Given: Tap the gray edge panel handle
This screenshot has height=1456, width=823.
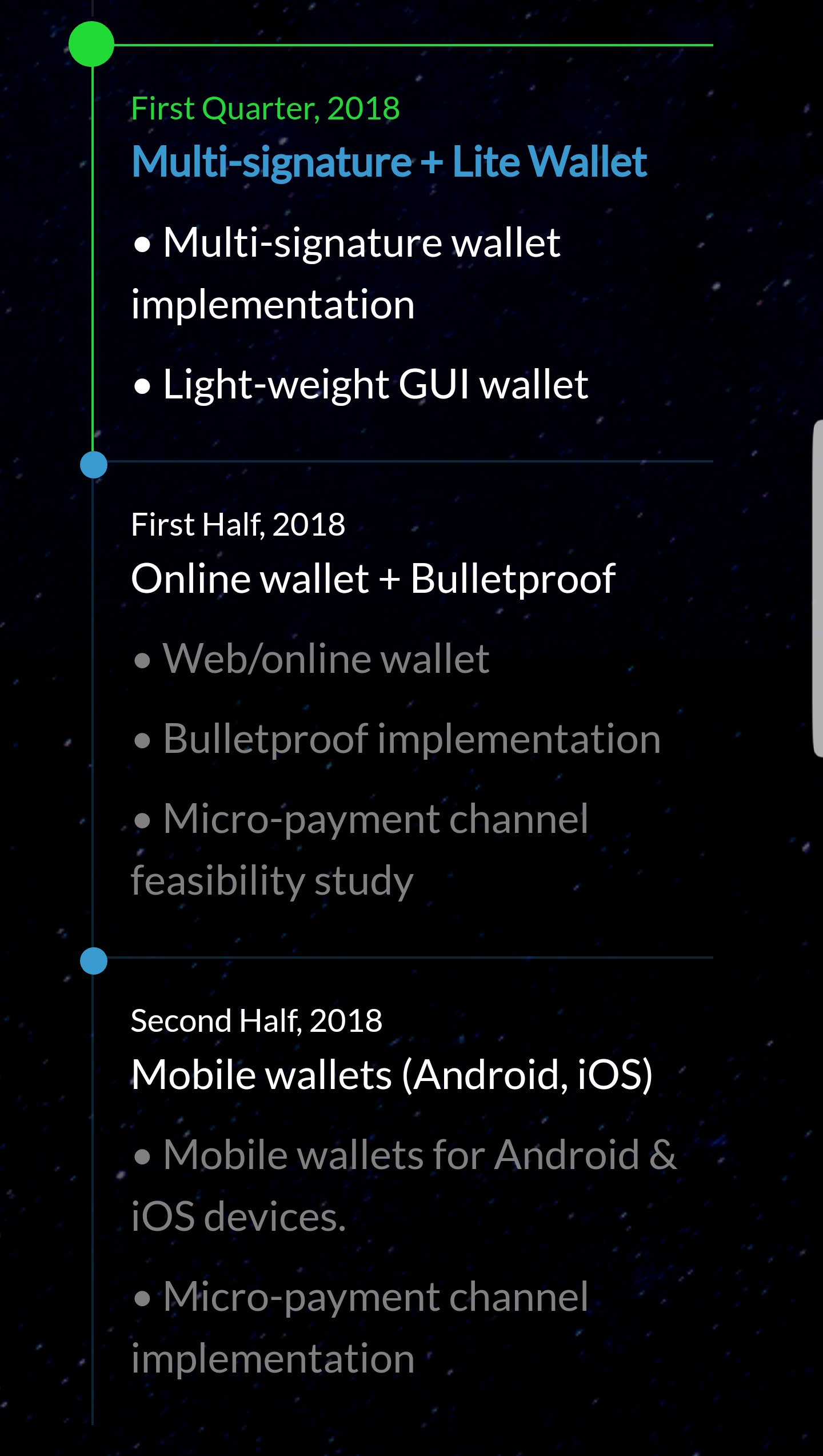Looking at the screenshot, I should click(817, 589).
